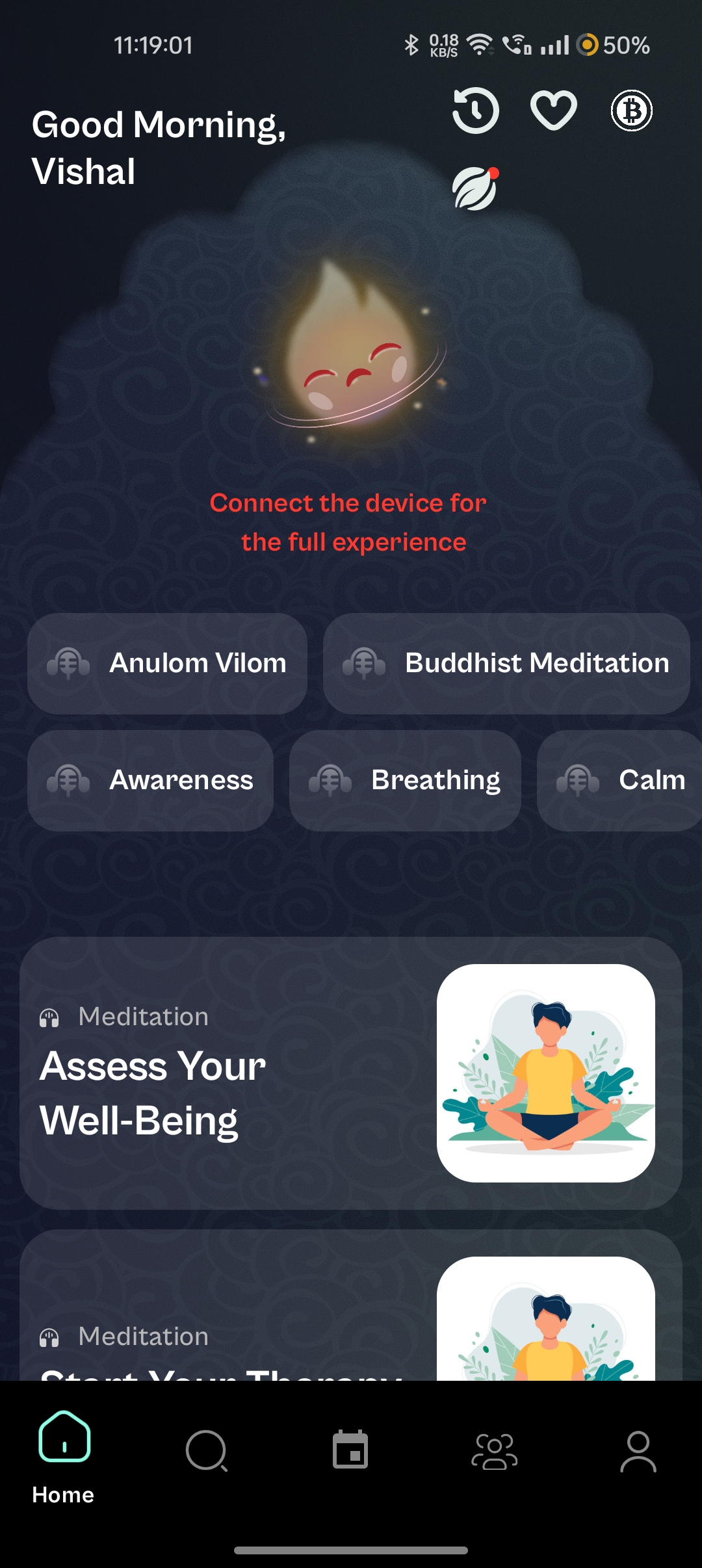The image size is (702, 1568).
Task: Open the partially visible second Meditation card
Action: pos(351,1320)
